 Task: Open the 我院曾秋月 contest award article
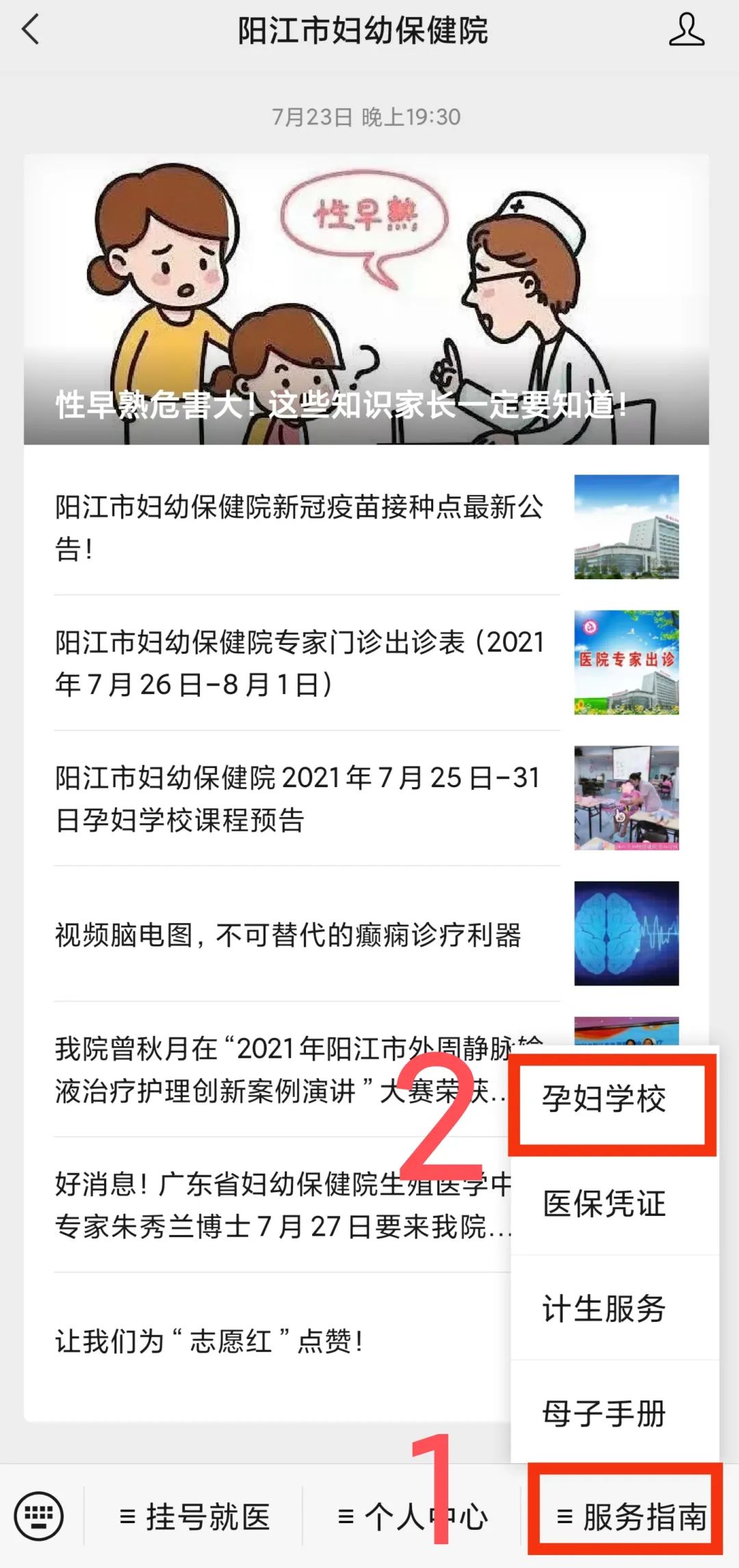[x=274, y=1069]
